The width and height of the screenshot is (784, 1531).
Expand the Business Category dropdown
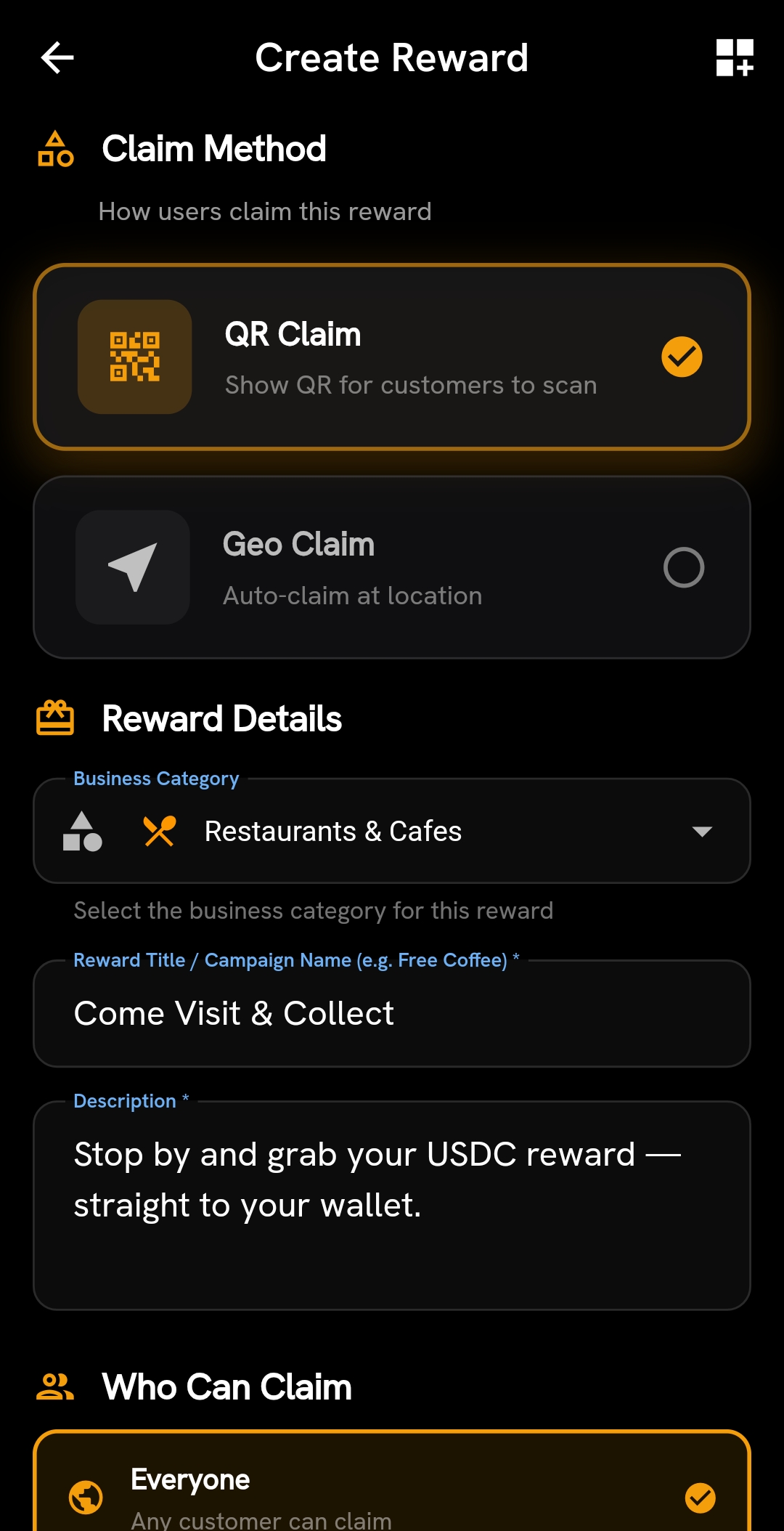392,831
